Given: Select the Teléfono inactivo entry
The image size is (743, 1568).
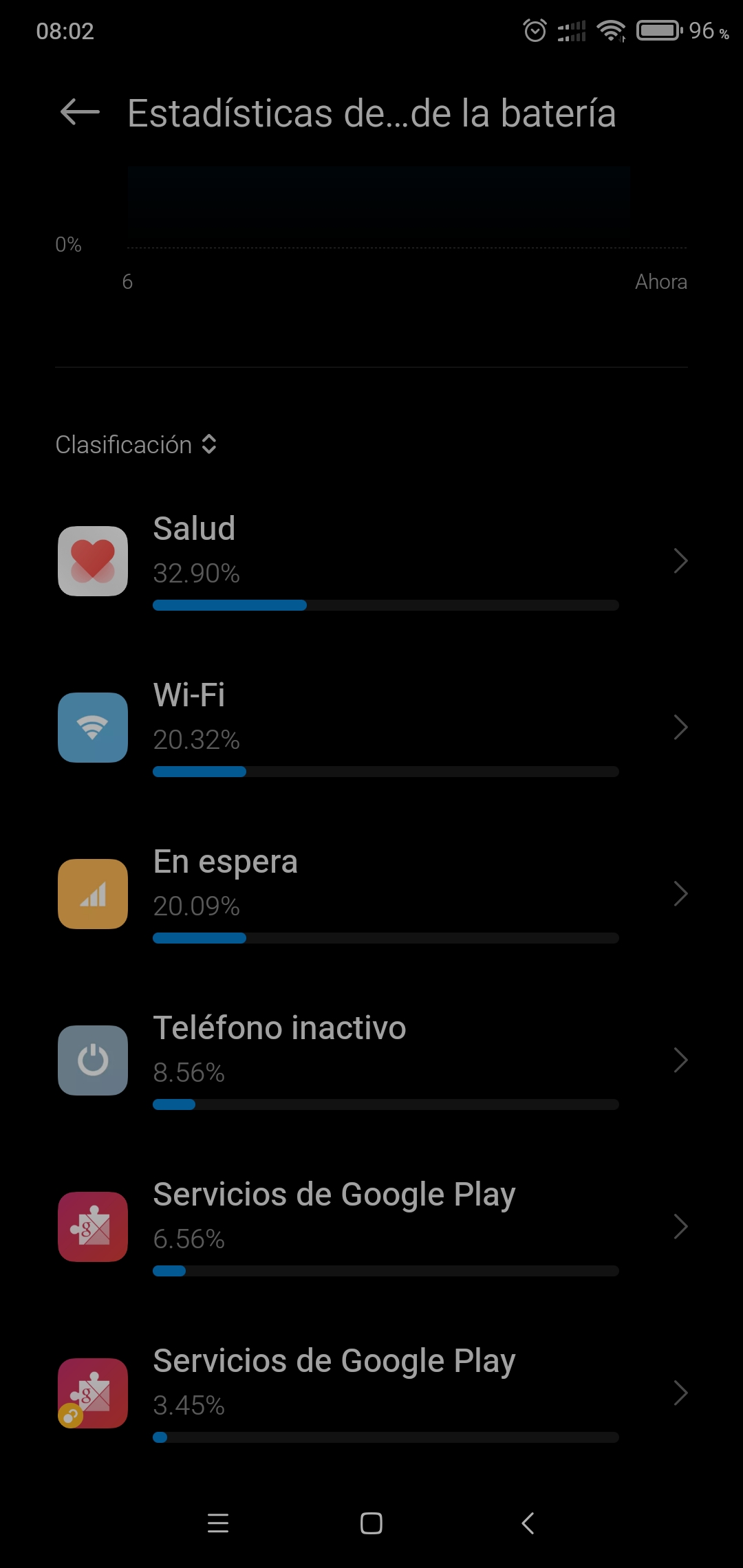Looking at the screenshot, I should tap(371, 1060).
